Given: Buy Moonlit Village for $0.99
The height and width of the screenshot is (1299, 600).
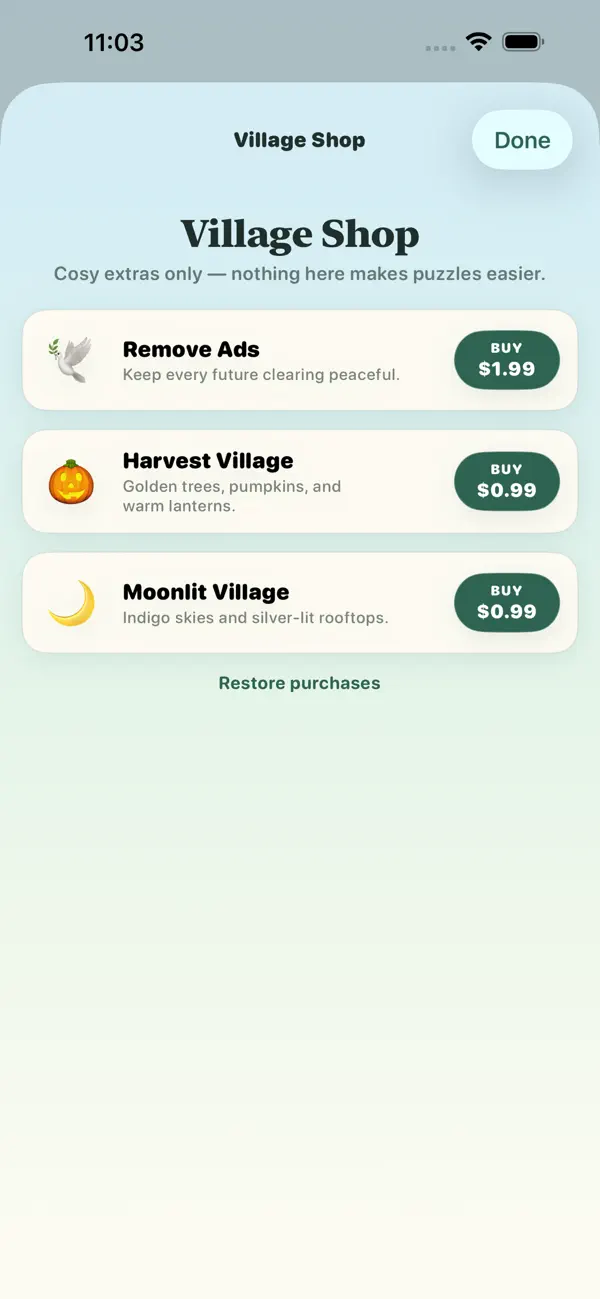Looking at the screenshot, I should click(x=507, y=602).
